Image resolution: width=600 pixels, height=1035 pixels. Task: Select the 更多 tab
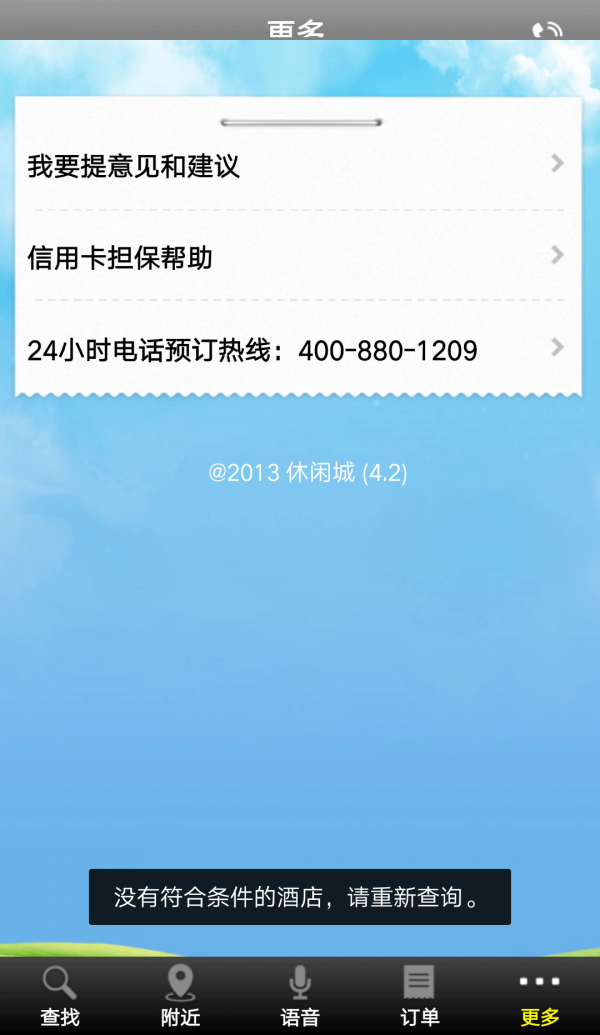tap(540, 996)
